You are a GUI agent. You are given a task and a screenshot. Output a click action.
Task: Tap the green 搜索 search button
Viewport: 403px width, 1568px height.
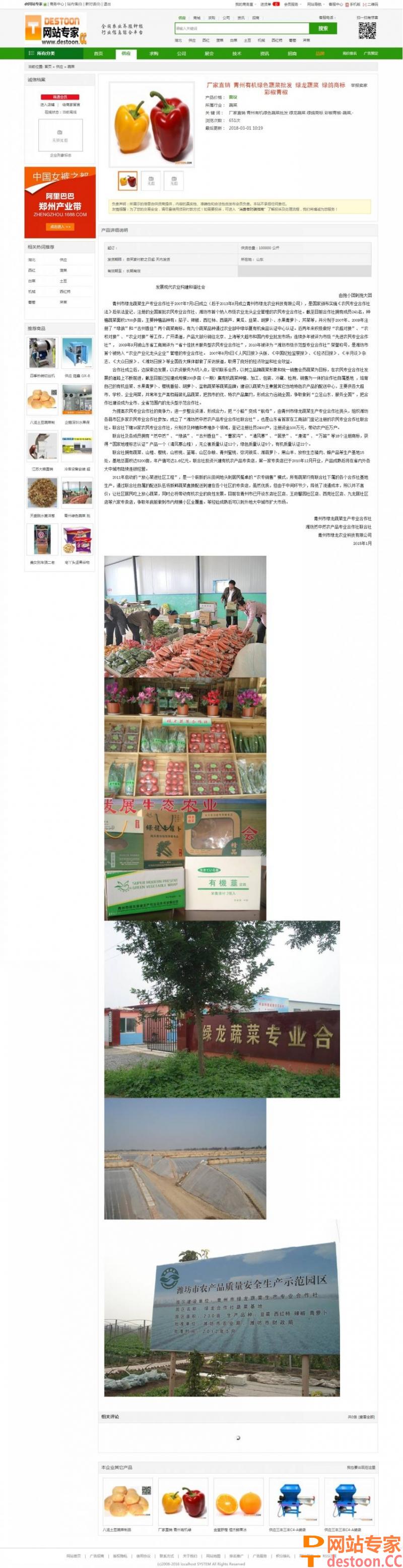point(323,28)
